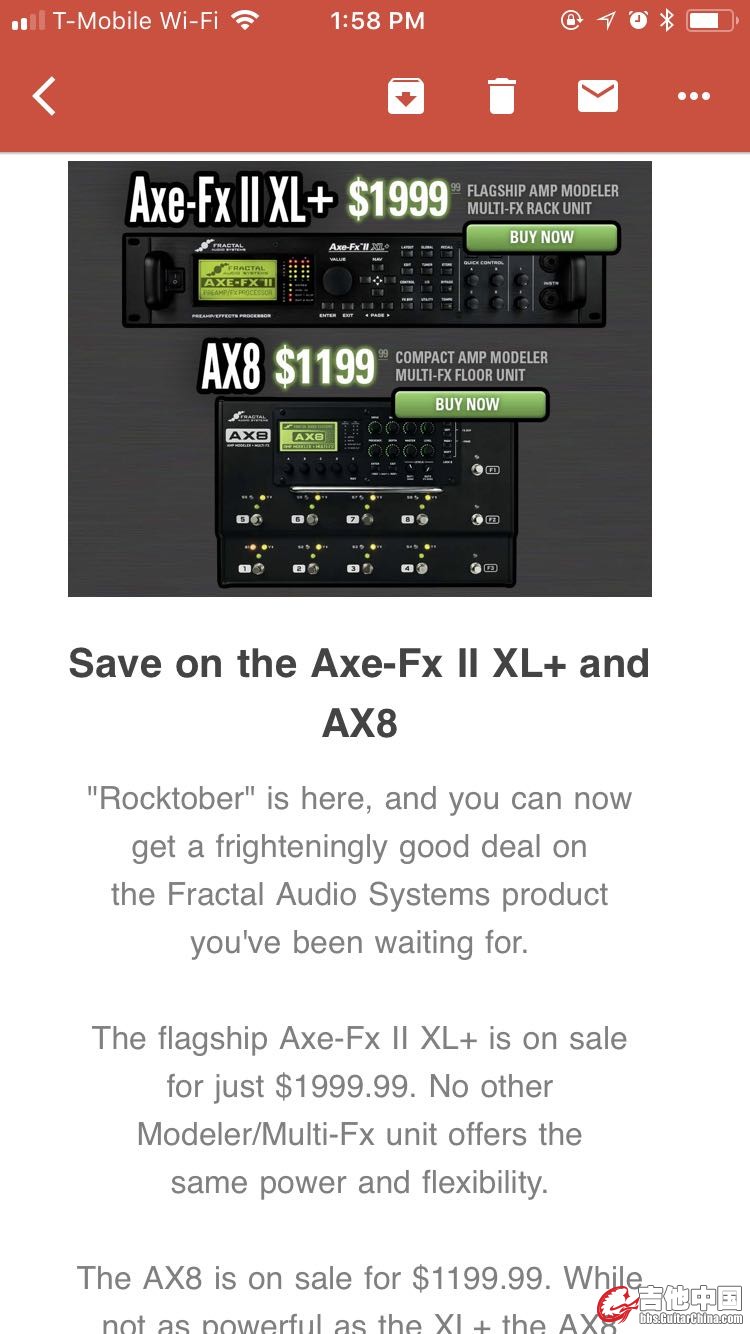Go back to the inbox

click(x=45, y=97)
